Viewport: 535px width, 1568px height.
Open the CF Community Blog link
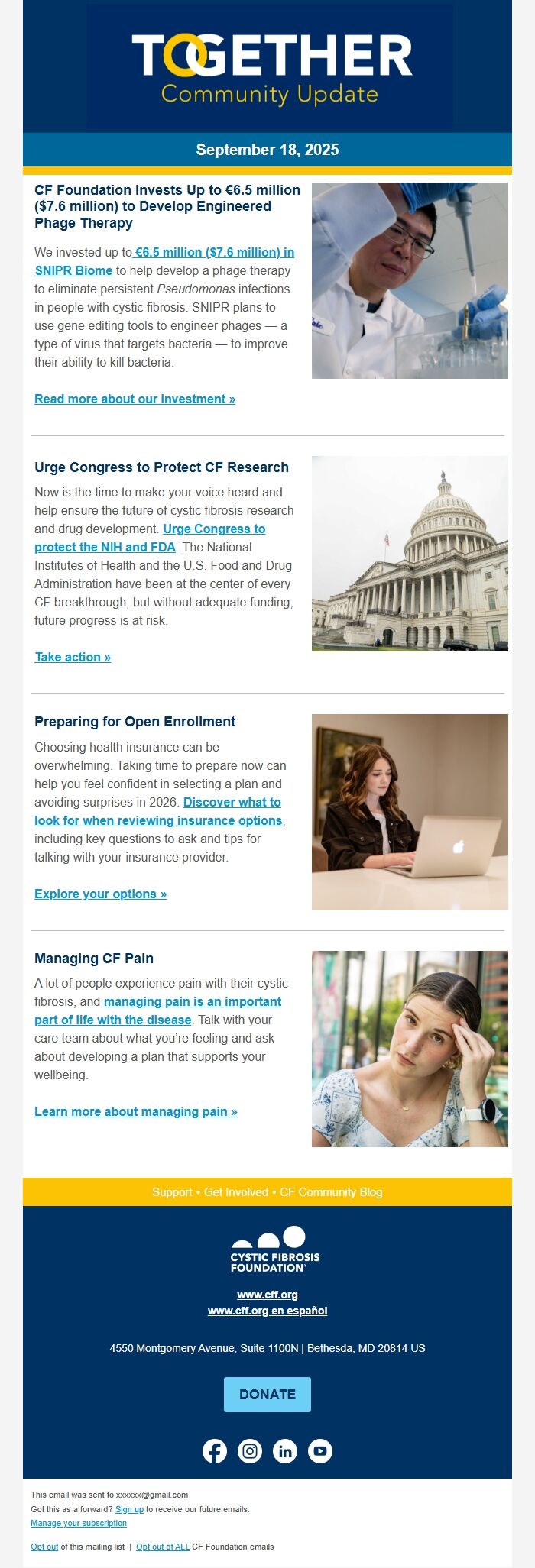click(331, 1192)
